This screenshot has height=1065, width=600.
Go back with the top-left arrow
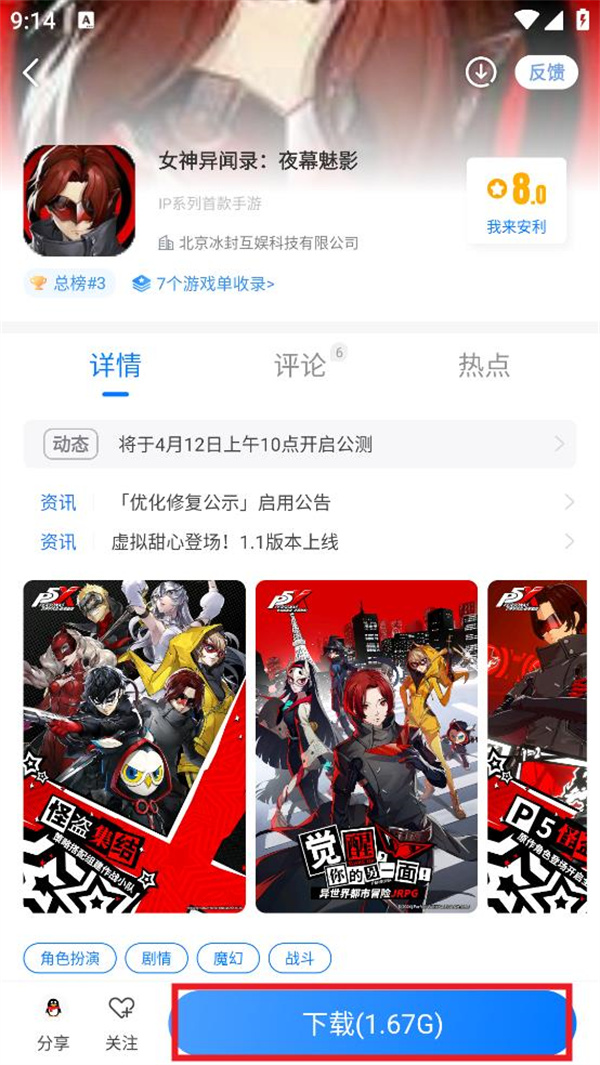31,72
